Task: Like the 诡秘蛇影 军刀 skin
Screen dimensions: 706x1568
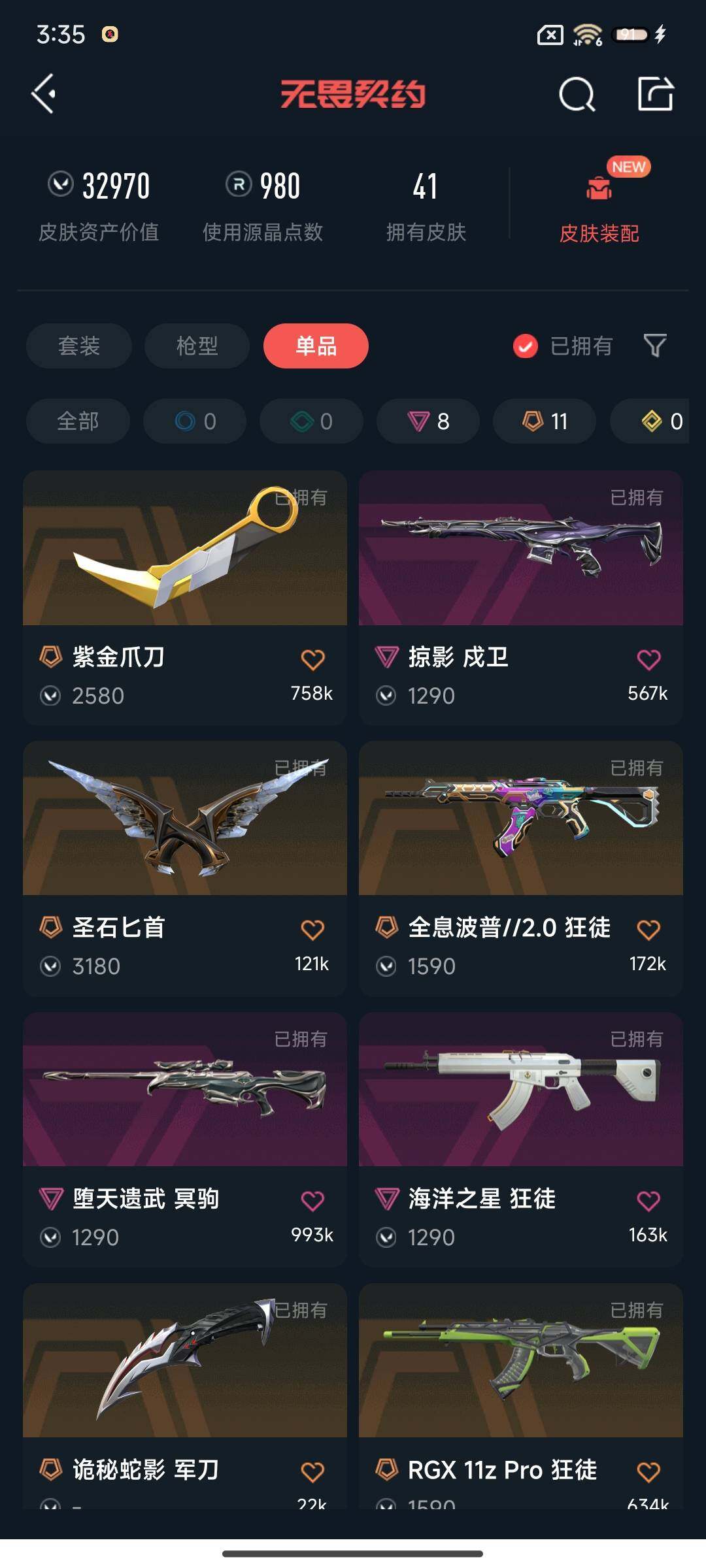Action: [312, 1471]
